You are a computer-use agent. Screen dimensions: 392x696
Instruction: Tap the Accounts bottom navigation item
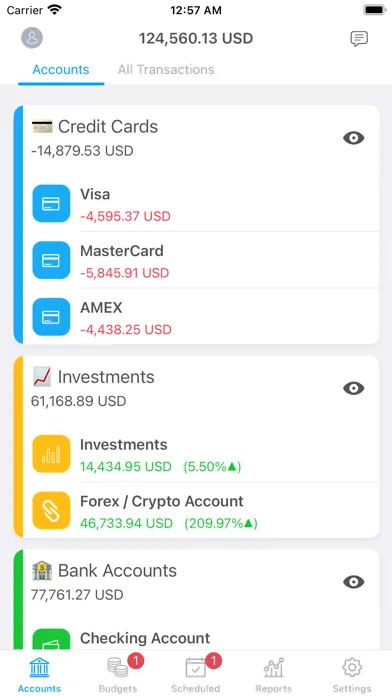39,674
